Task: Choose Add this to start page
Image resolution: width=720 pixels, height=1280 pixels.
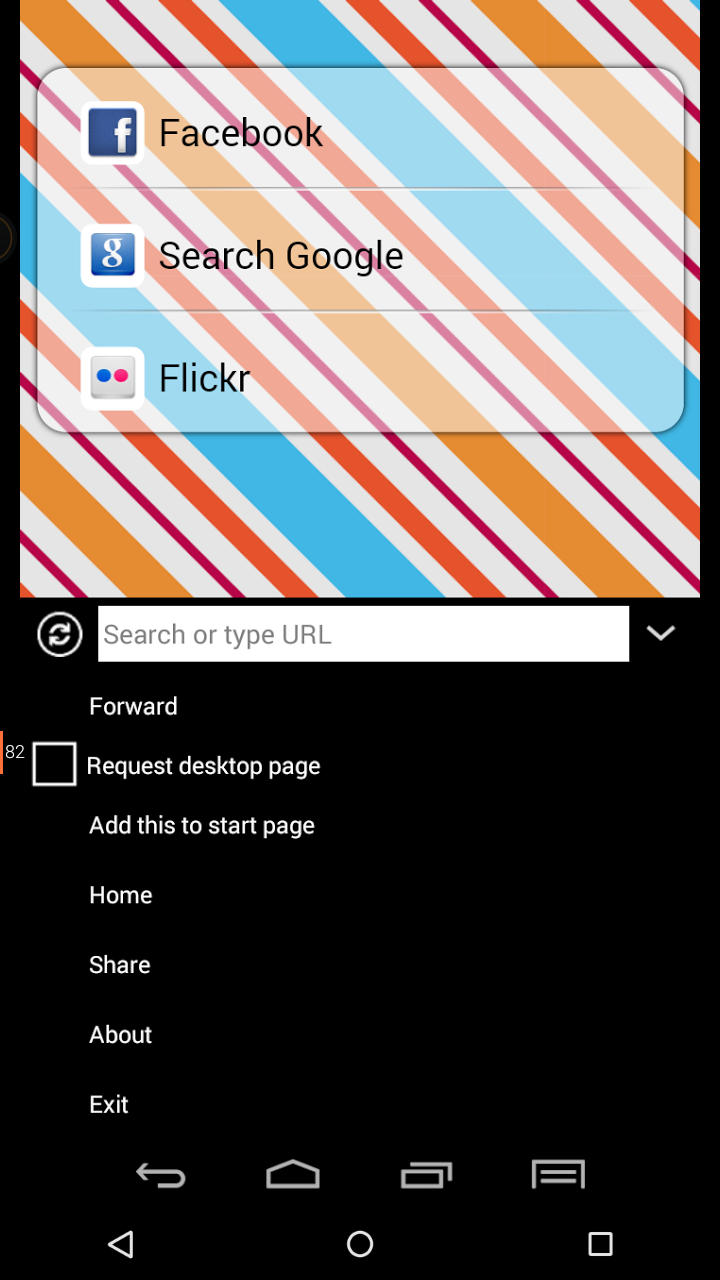Action: pos(202,825)
